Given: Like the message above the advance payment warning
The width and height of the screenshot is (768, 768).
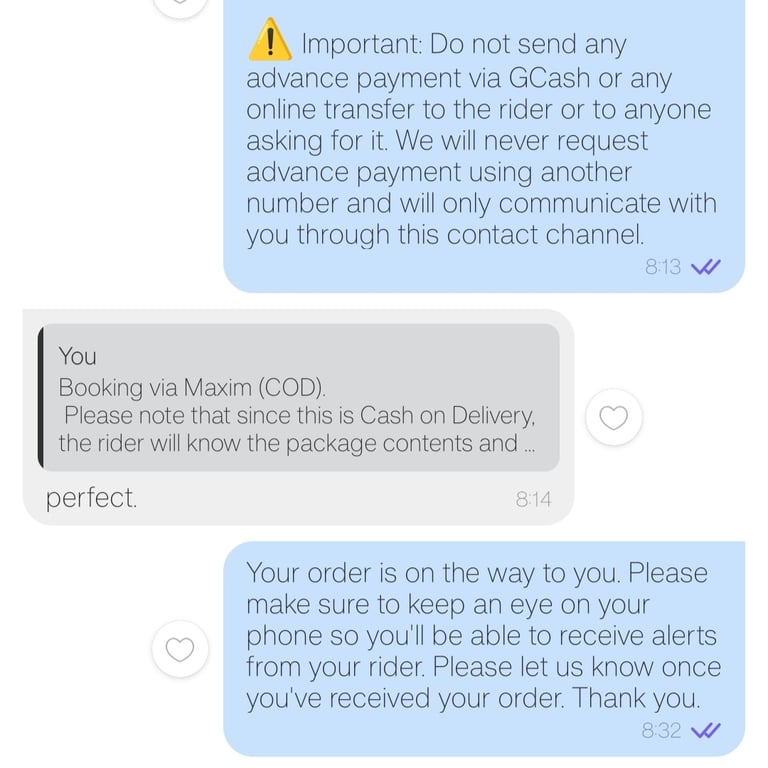Looking at the screenshot, I should pos(180,5).
